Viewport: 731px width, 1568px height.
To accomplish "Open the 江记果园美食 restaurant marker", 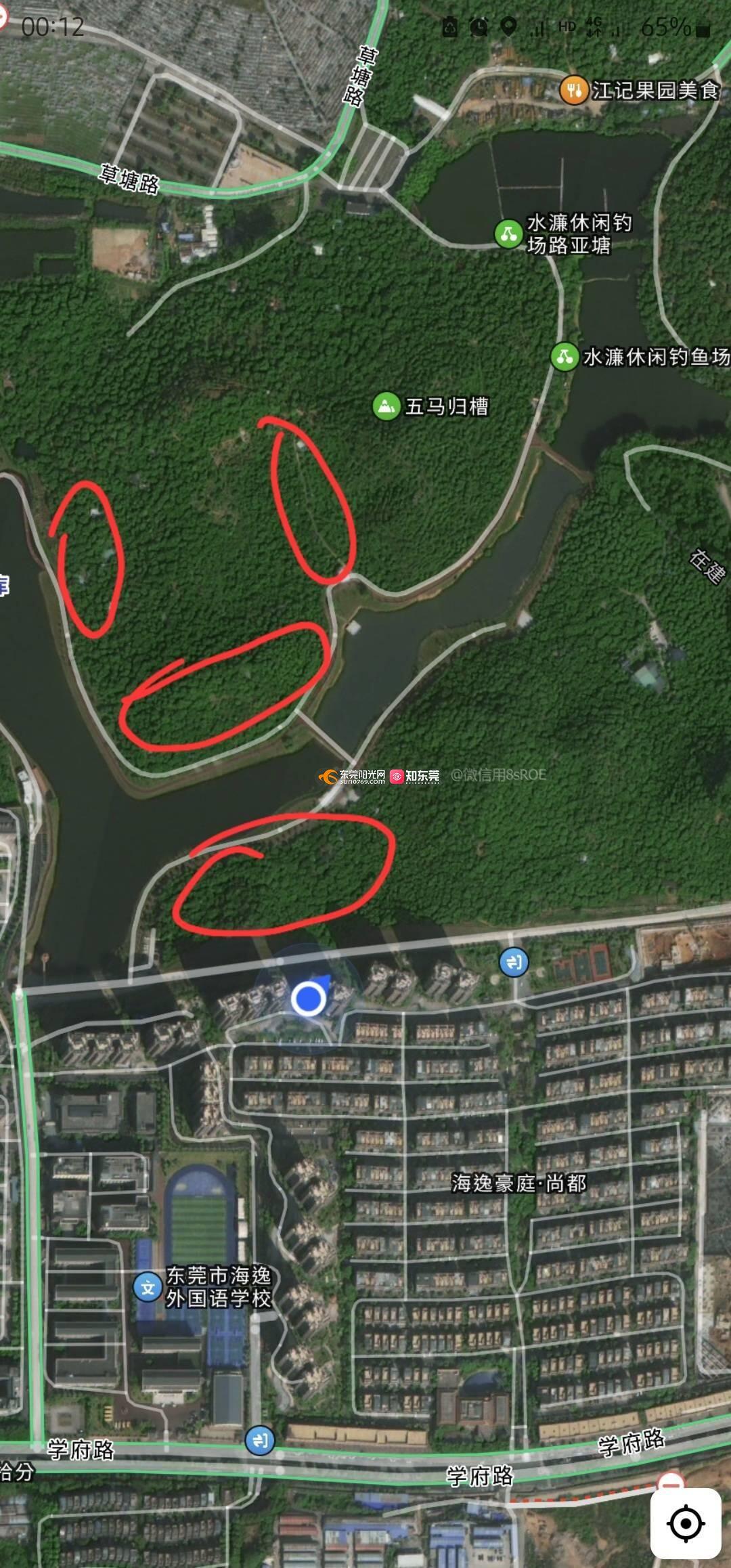I will (x=573, y=89).
